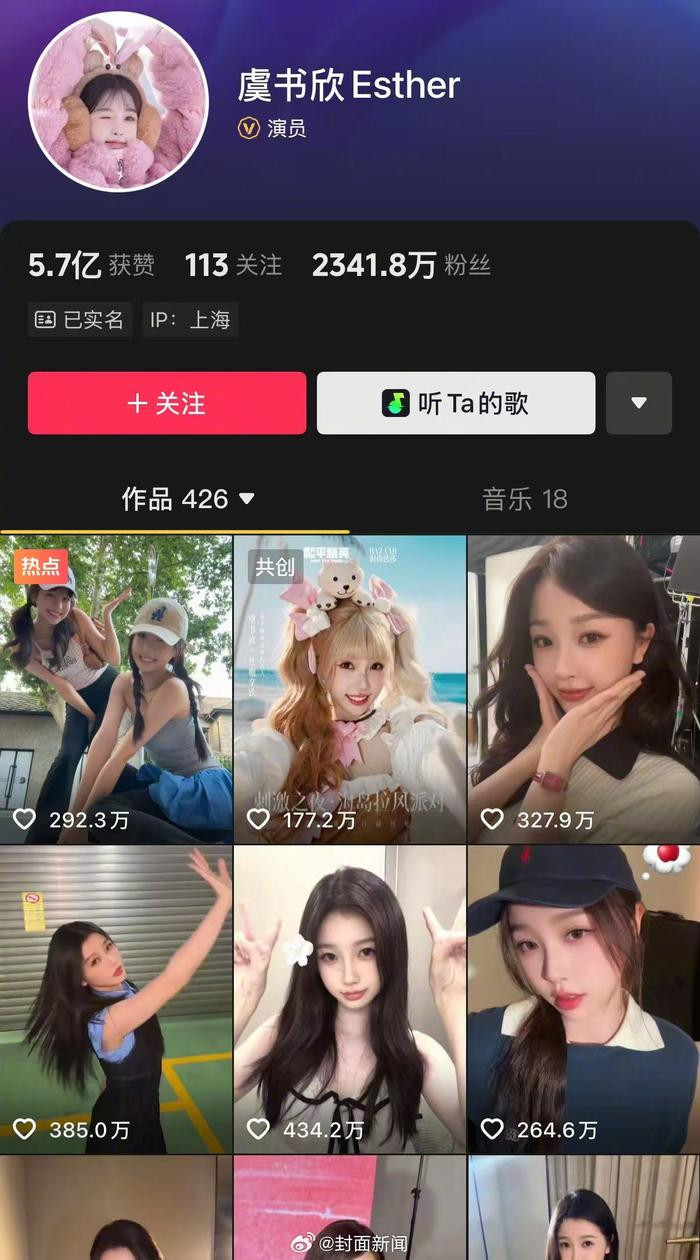View the video with 434.2万 likes
The height and width of the screenshot is (1260, 700).
(x=350, y=1000)
